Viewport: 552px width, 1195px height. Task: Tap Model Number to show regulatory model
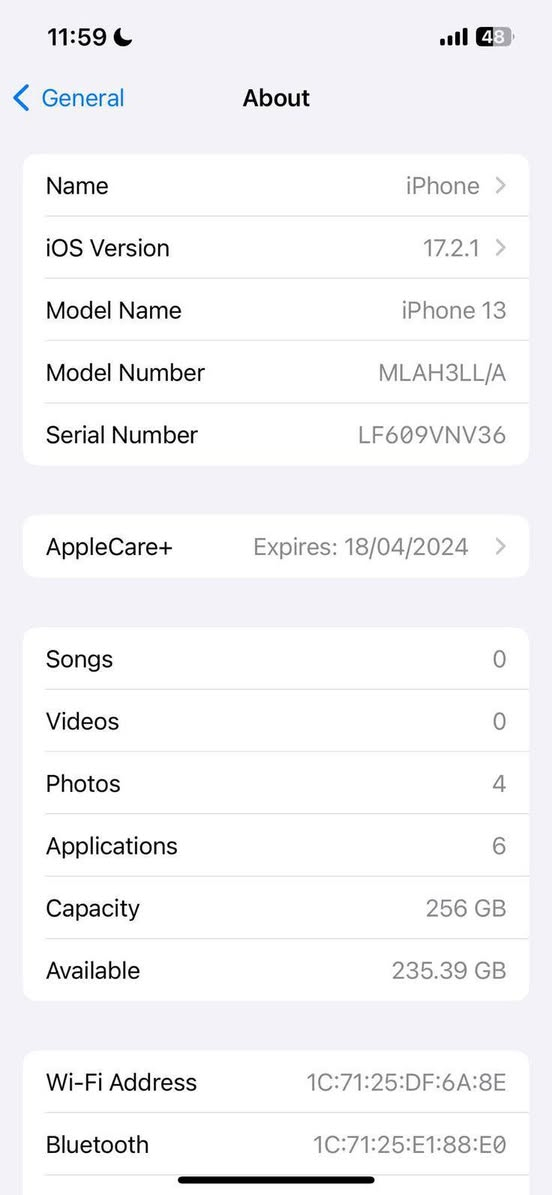tap(276, 373)
